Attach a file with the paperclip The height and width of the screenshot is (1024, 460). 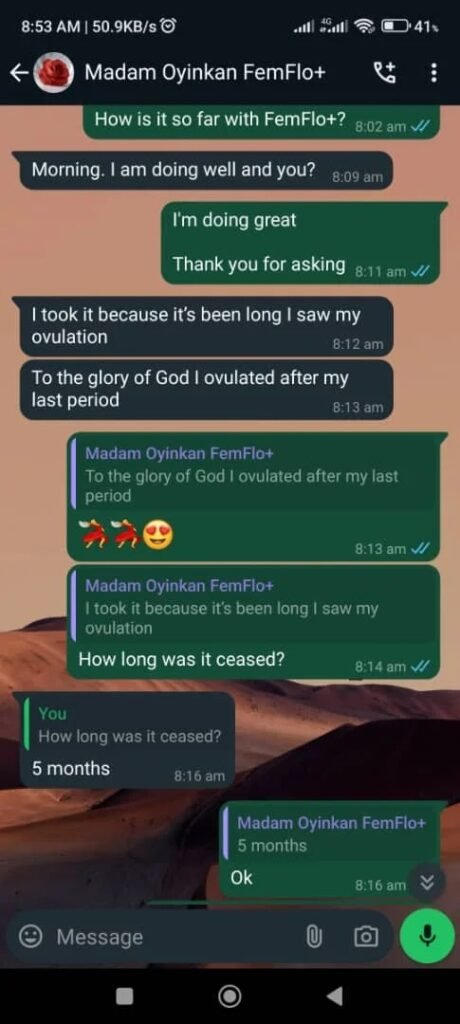pyautogui.click(x=314, y=937)
